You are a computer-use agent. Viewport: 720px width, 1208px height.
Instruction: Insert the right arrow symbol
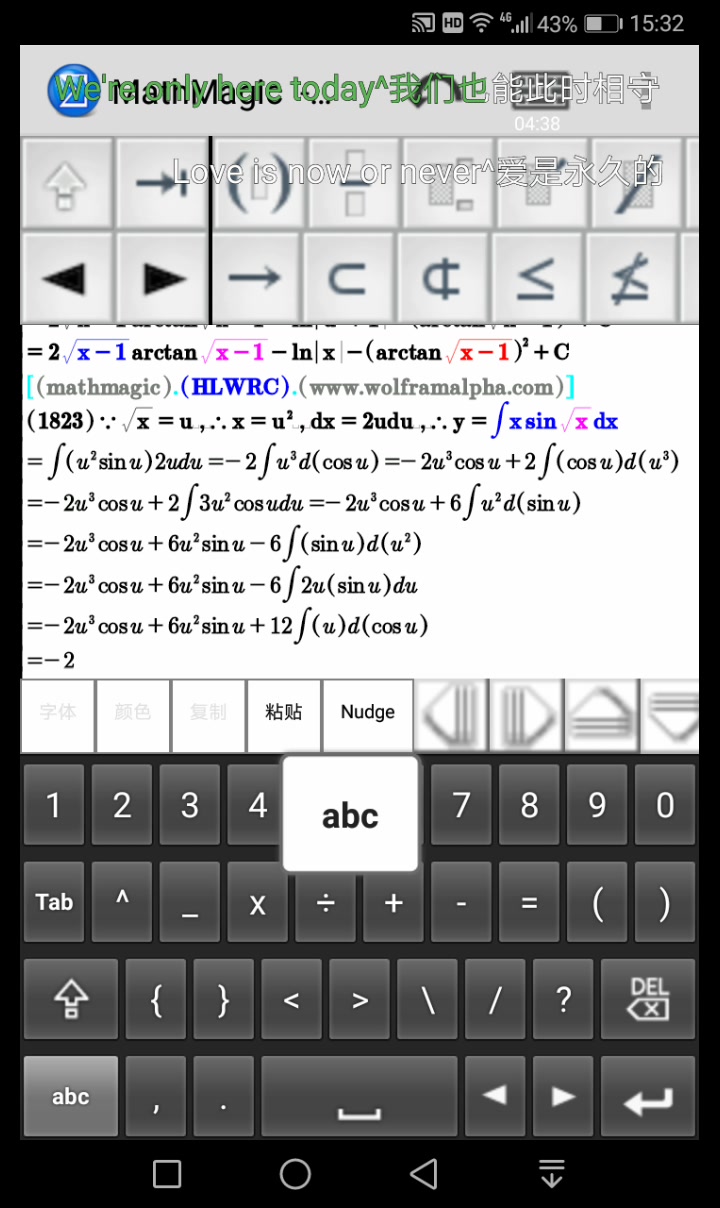[x=254, y=278]
